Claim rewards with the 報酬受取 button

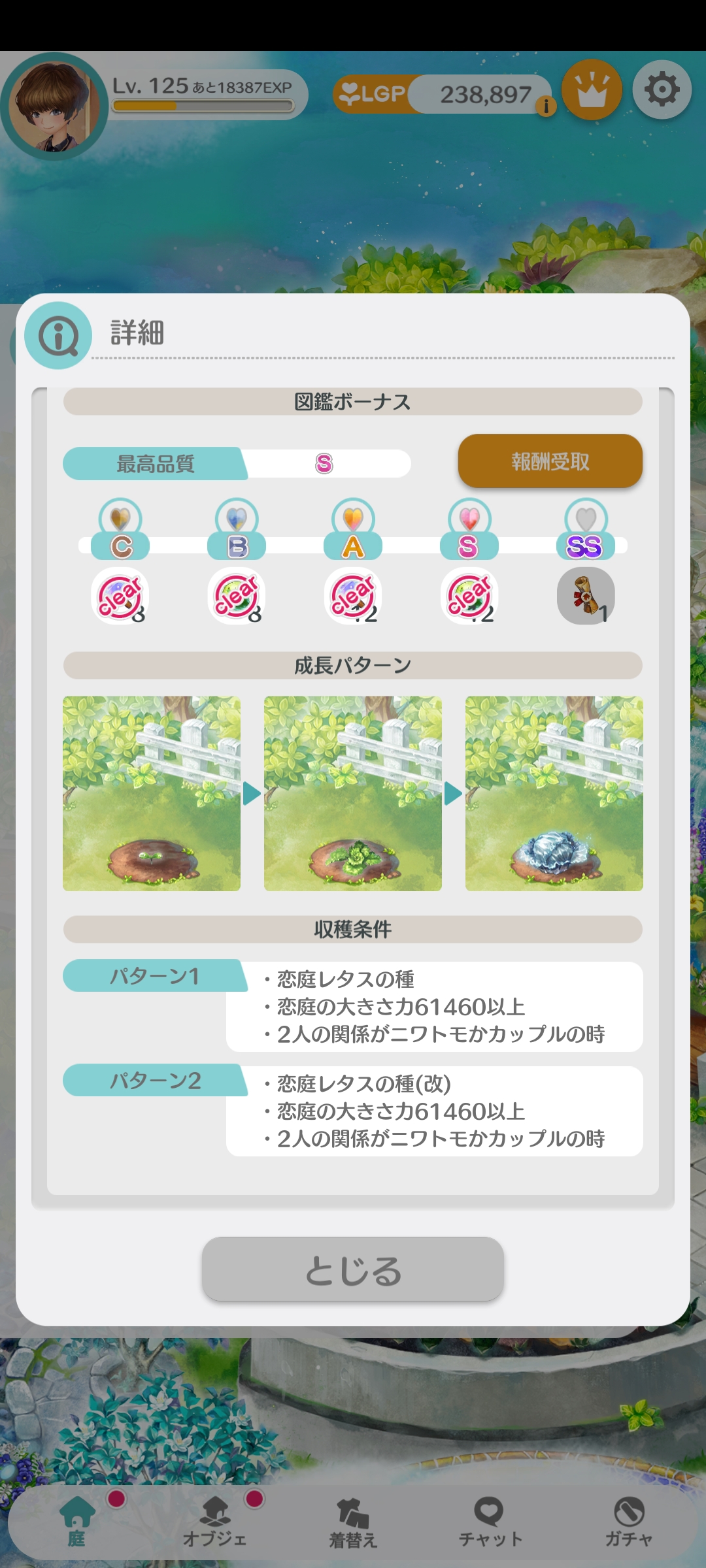550,461
